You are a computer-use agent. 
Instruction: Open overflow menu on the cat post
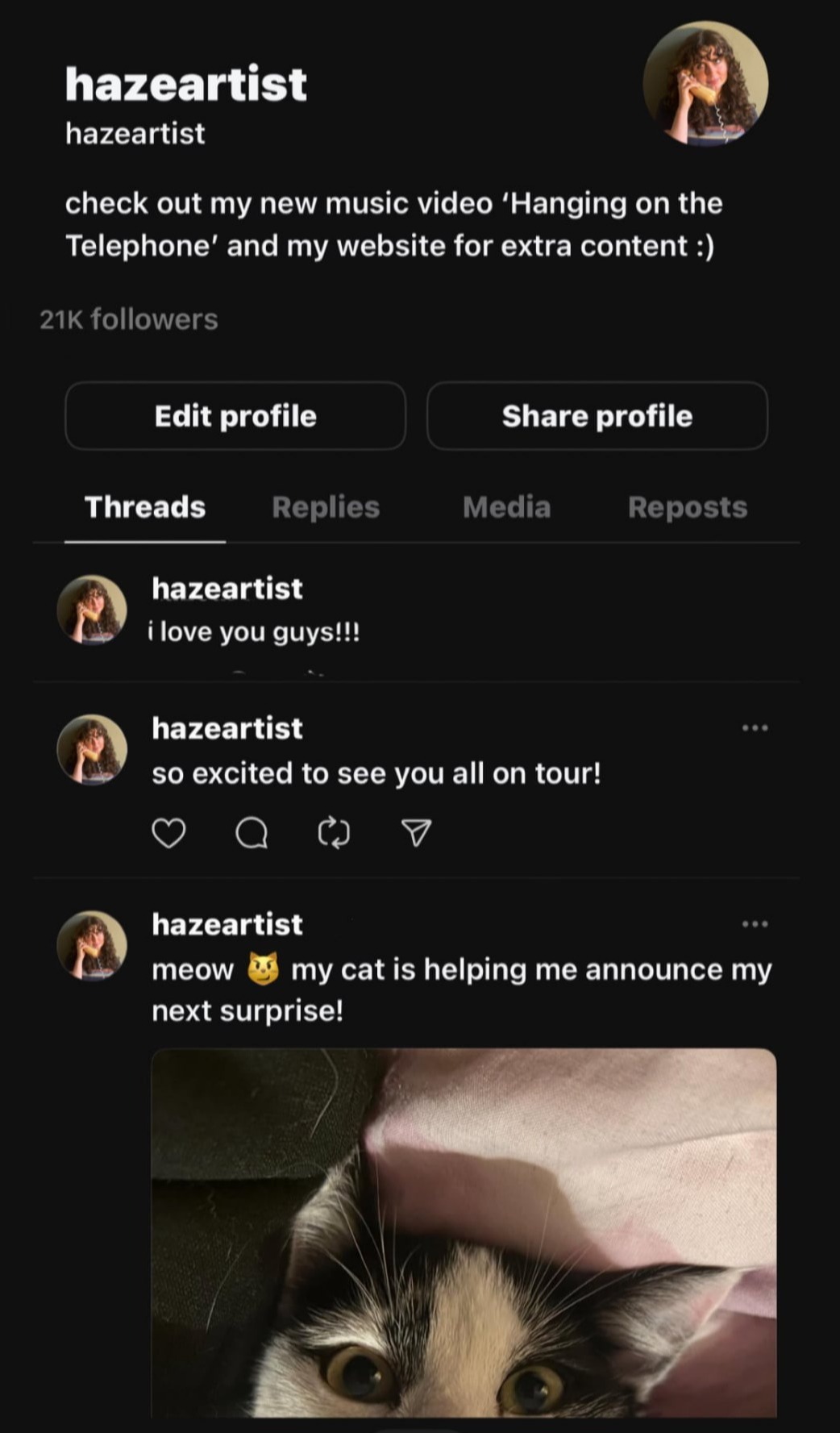(755, 924)
